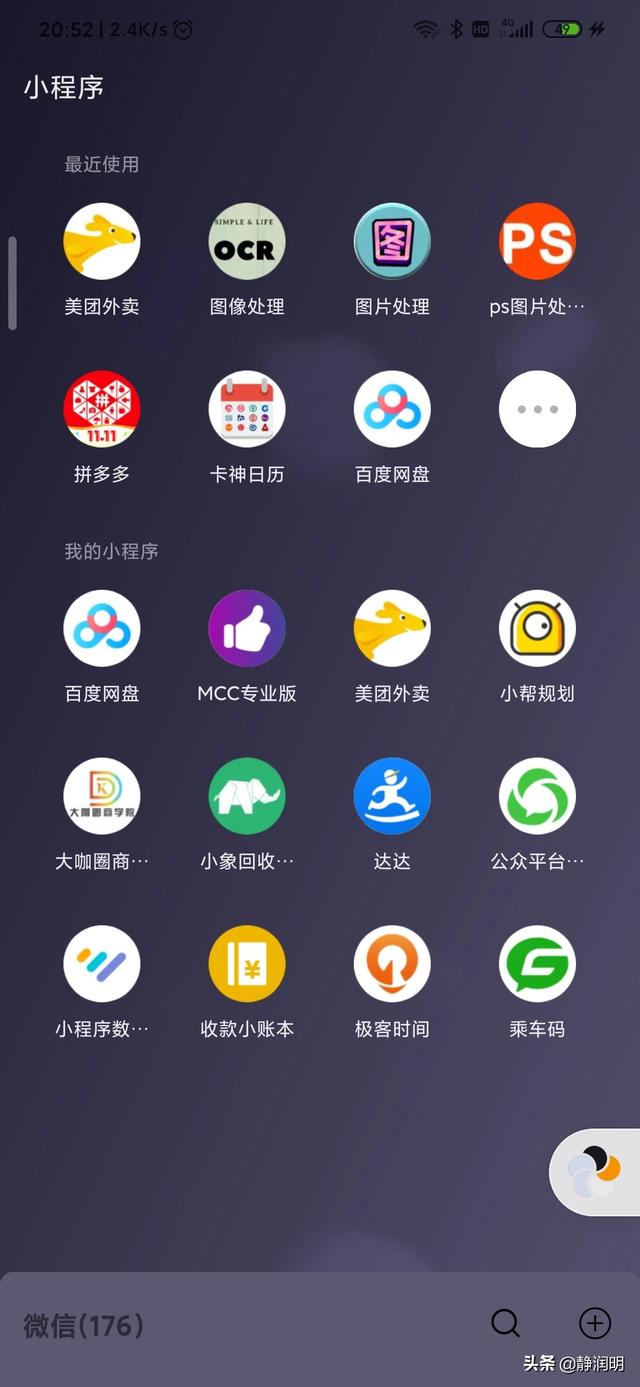Open 百度网盘 under 我的小程序
This screenshot has width=640, height=1387.
(102, 628)
